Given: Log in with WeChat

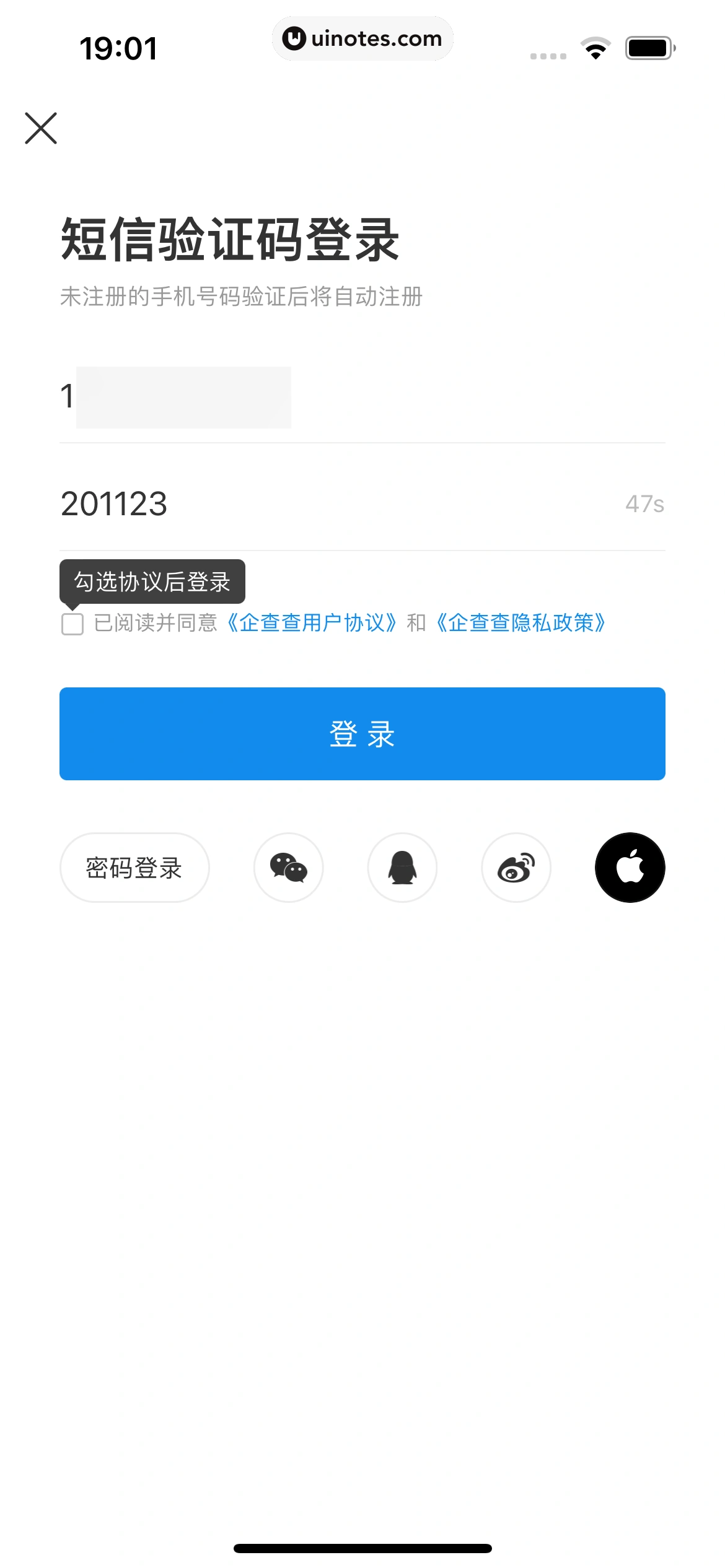Looking at the screenshot, I should (288, 868).
